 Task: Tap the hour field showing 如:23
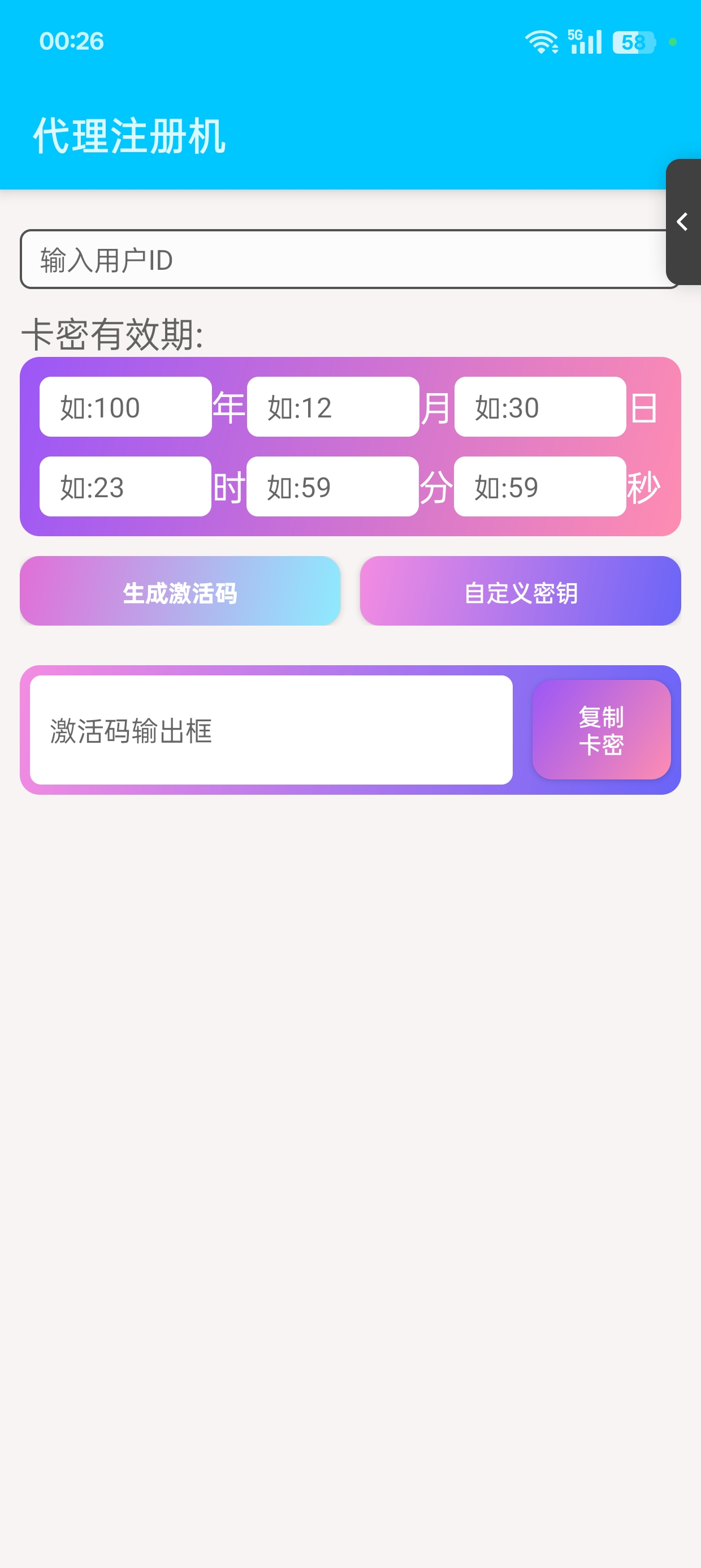pos(126,486)
